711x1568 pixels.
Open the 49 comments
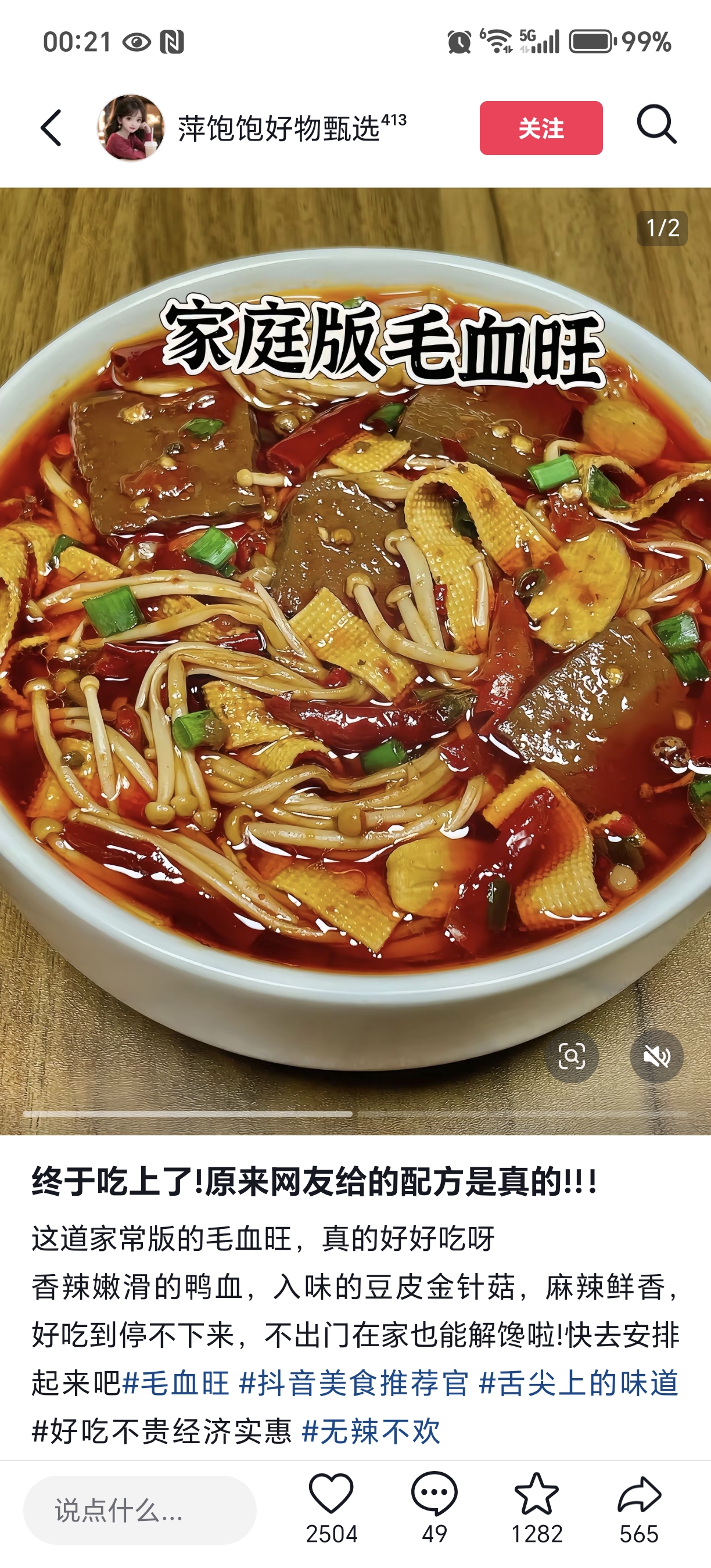434,1508
